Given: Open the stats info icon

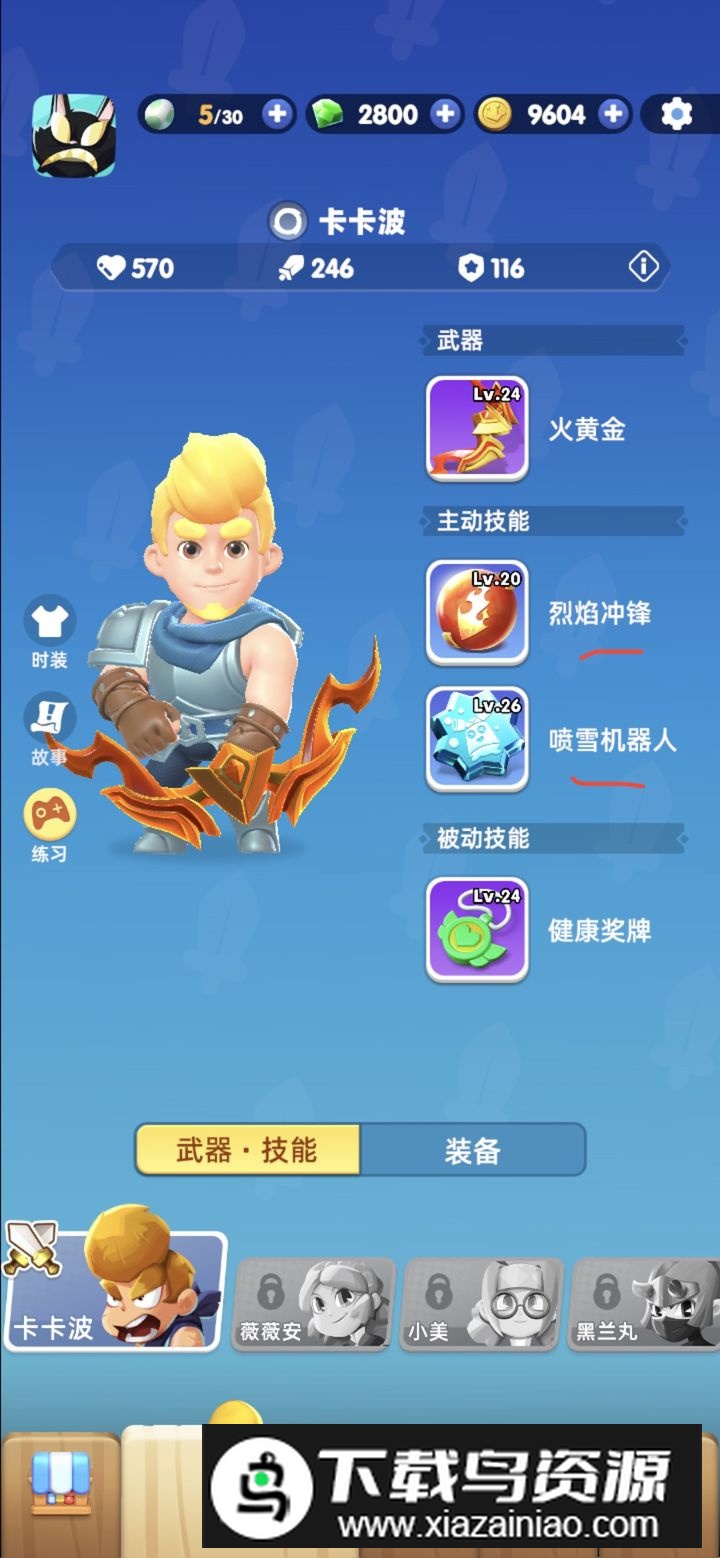Looking at the screenshot, I should [x=643, y=267].
